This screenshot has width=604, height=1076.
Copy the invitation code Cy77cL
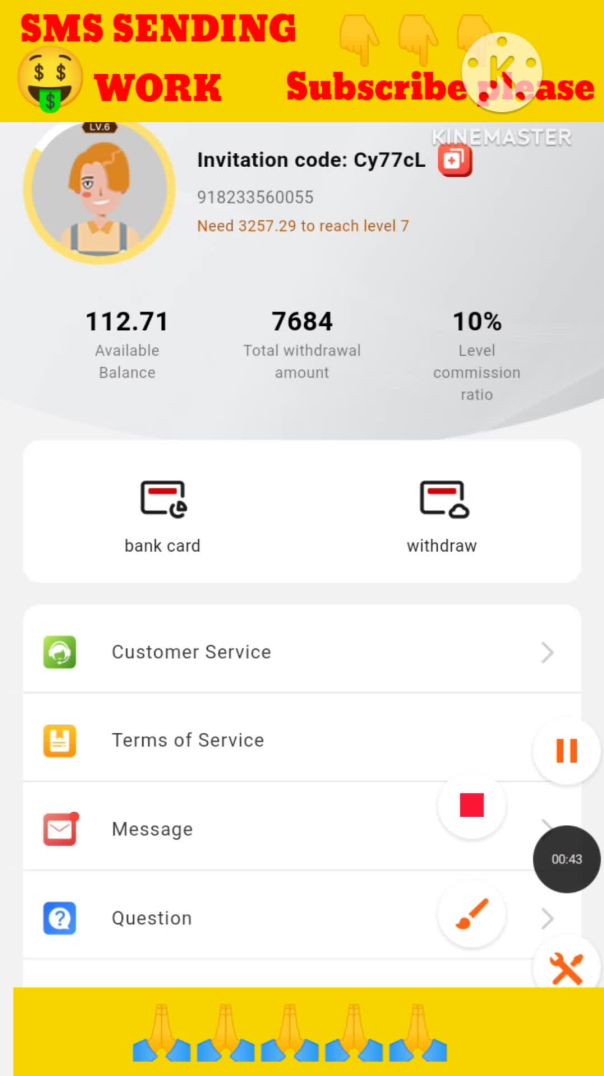tap(455, 161)
